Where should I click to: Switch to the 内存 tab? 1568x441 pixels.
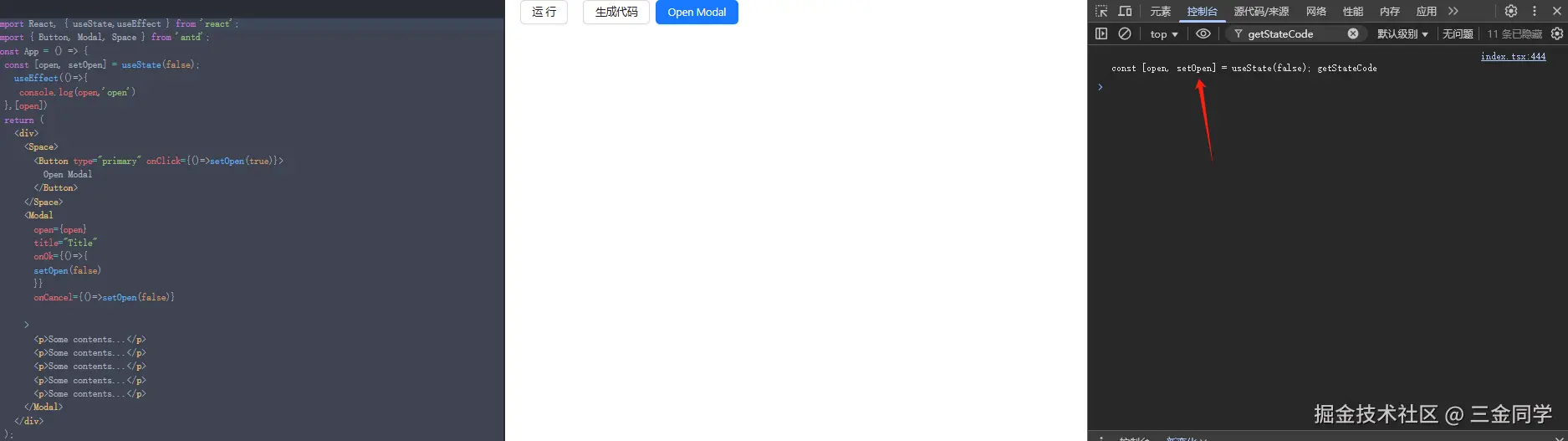[x=1390, y=11]
